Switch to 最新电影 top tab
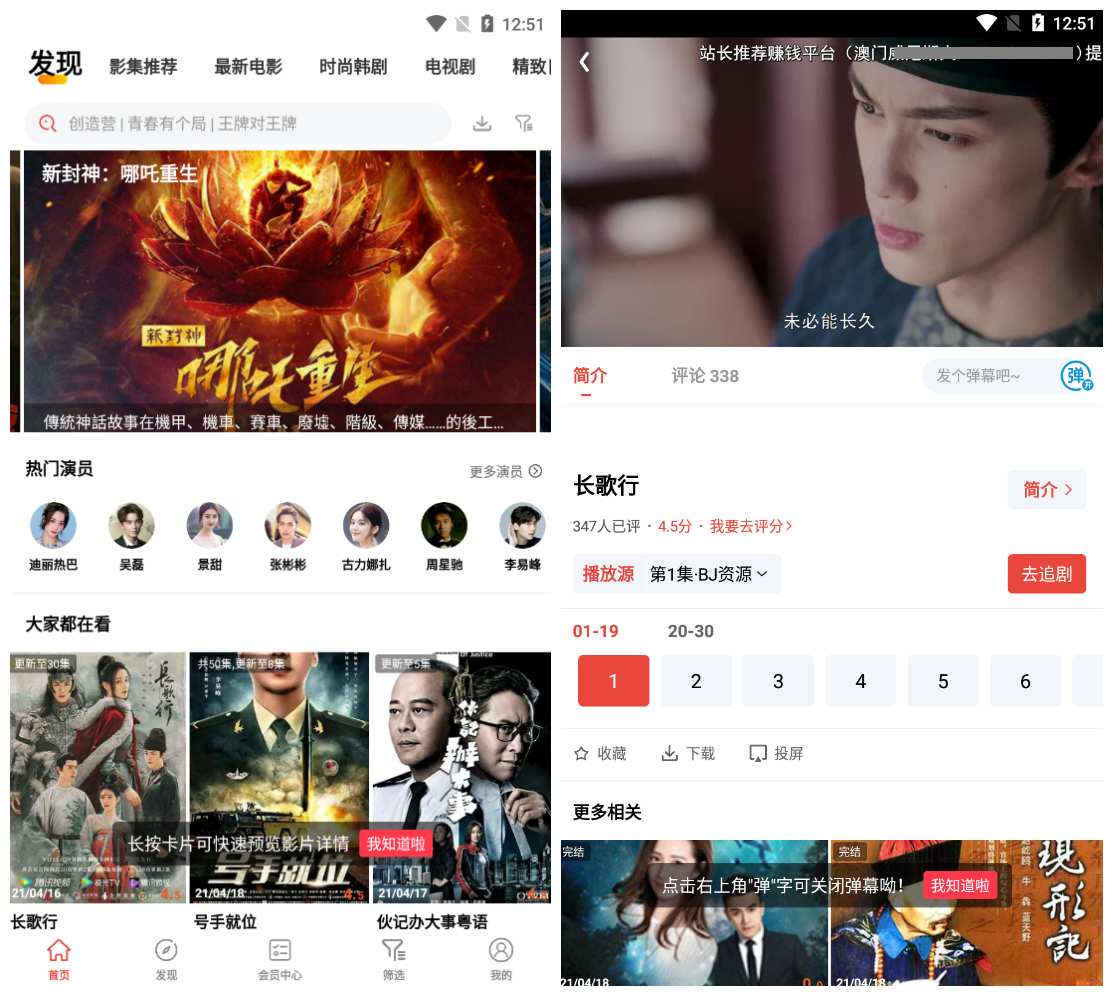This screenshot has height=996, width=1113. 248,67
